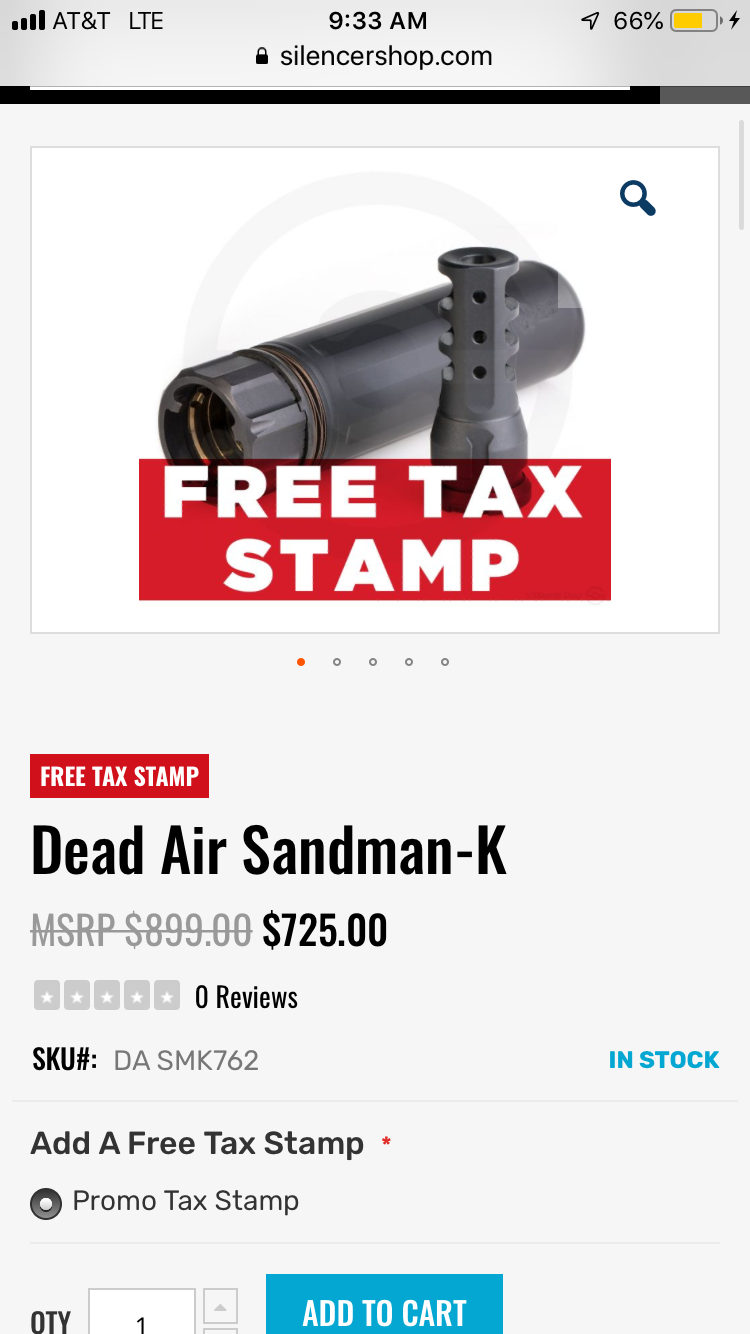
Task: Tap the quantity input field
Action: 141,1315
